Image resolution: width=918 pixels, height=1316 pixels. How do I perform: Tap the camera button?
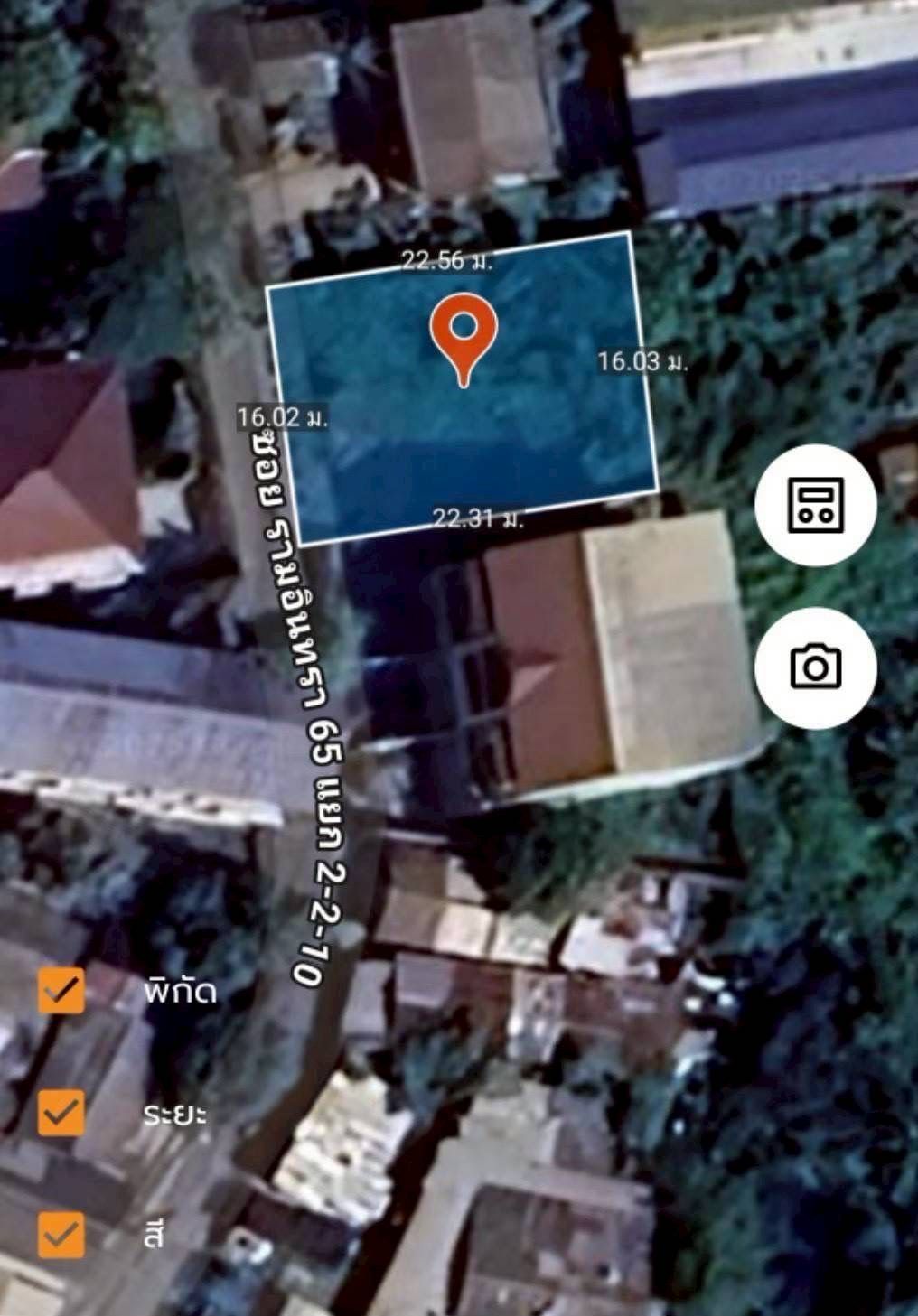pyautogui.click(x=815, y=667)
